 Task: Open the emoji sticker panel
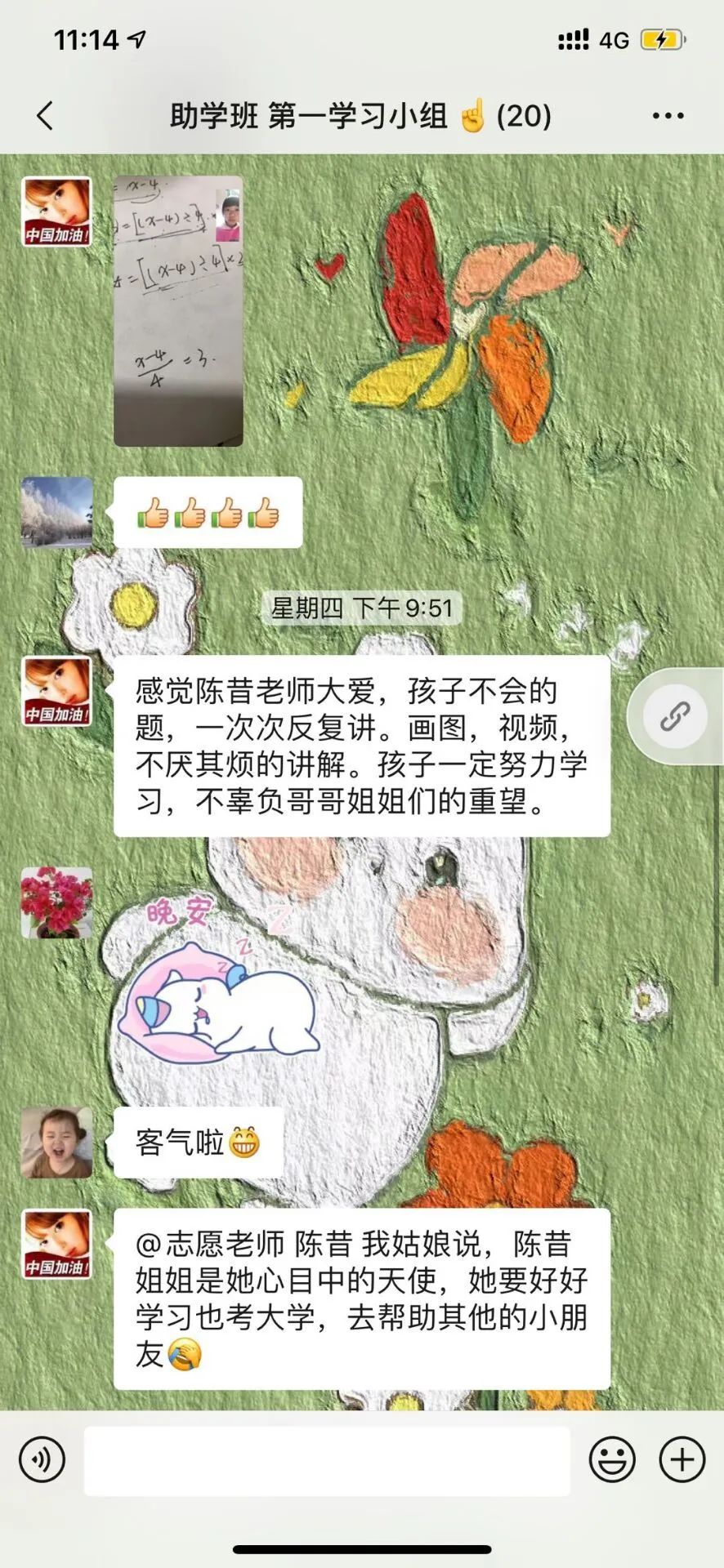pyautogui.click(x=612, y=1459)
